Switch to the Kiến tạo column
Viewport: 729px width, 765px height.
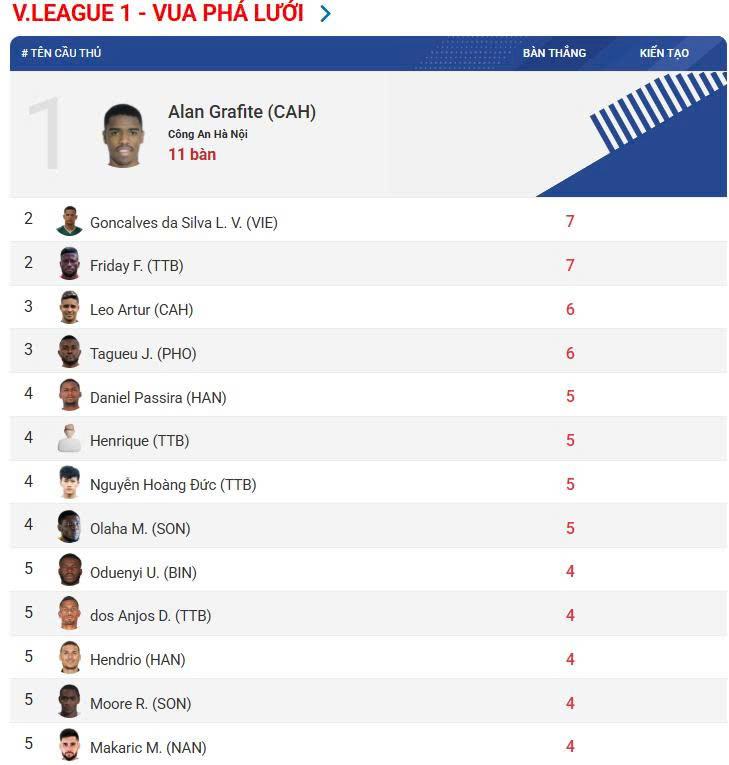point(664,53)
